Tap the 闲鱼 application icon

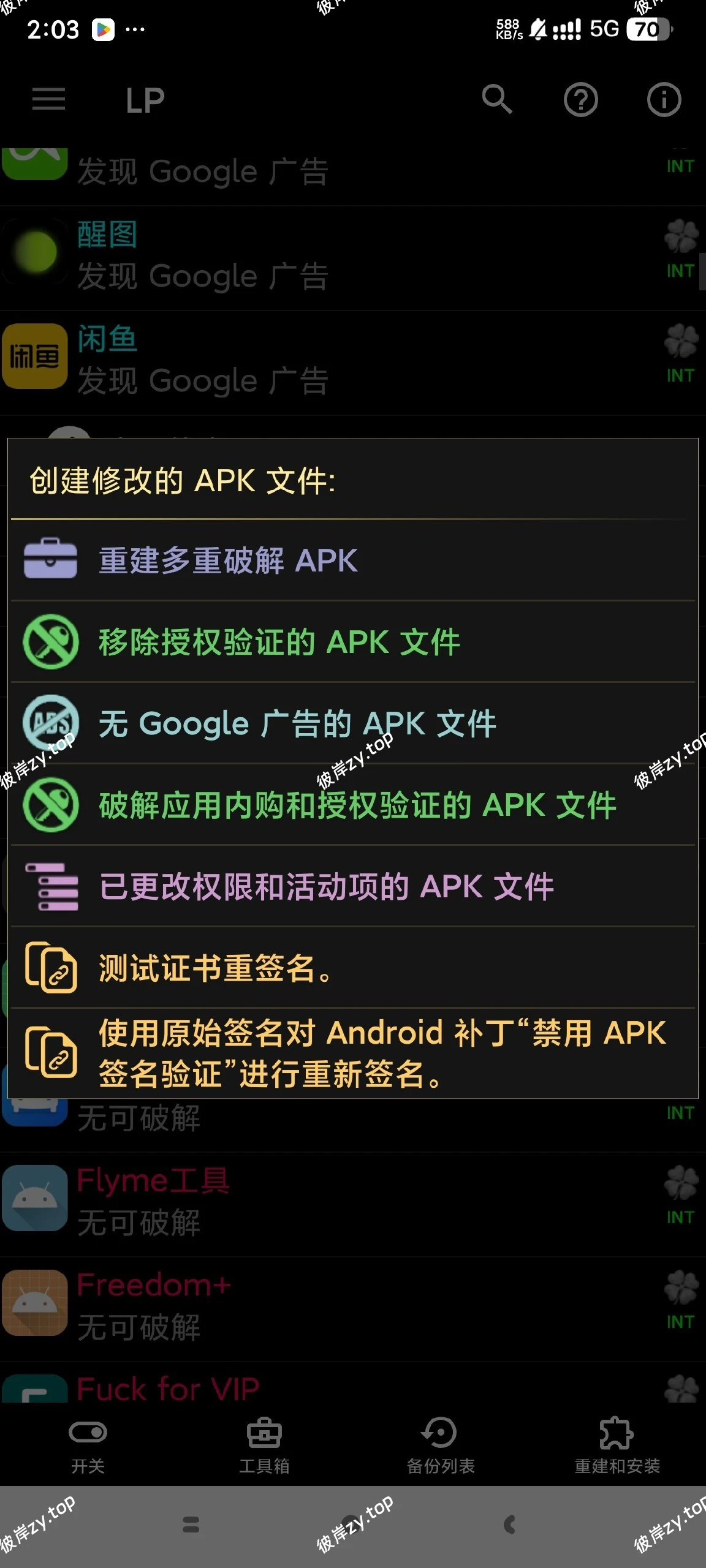pyautogui.click(x=34, y=356)
